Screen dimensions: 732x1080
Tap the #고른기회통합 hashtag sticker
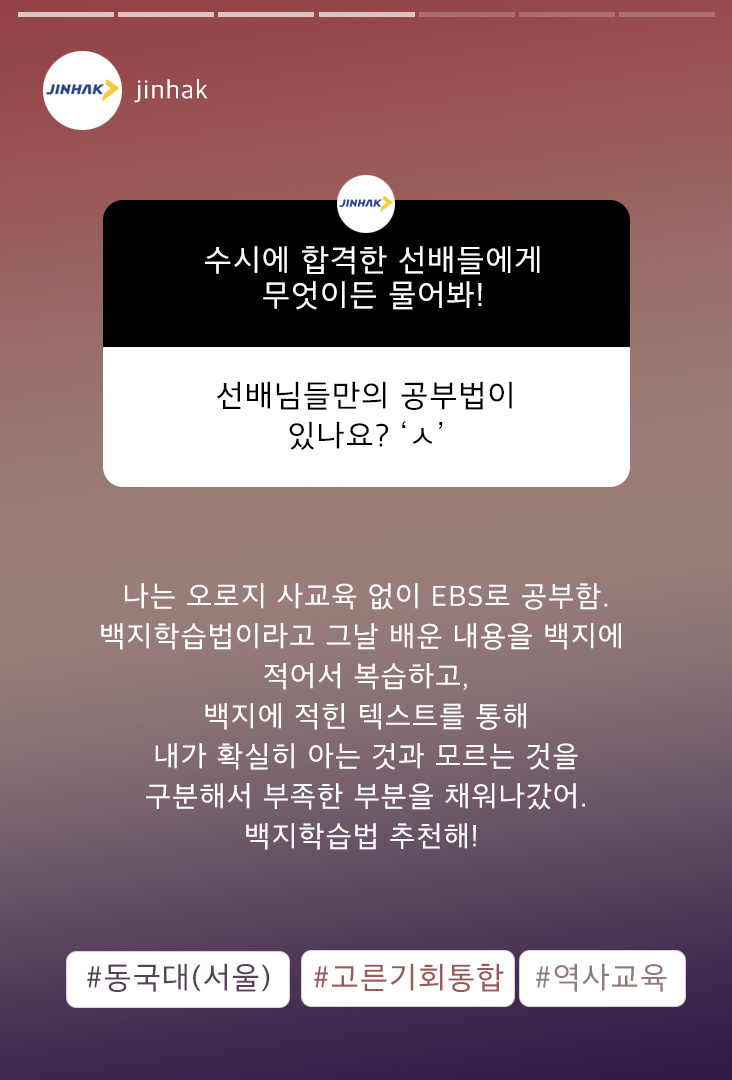coord(407,978)
